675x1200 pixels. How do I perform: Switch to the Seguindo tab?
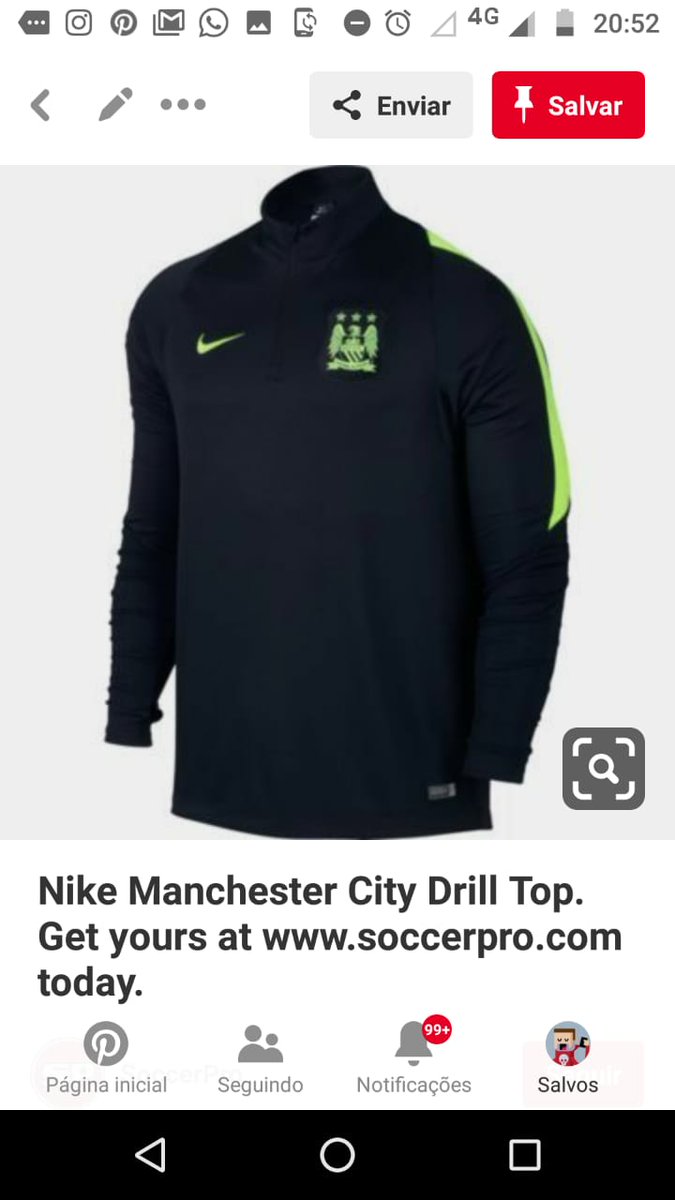260,1058
